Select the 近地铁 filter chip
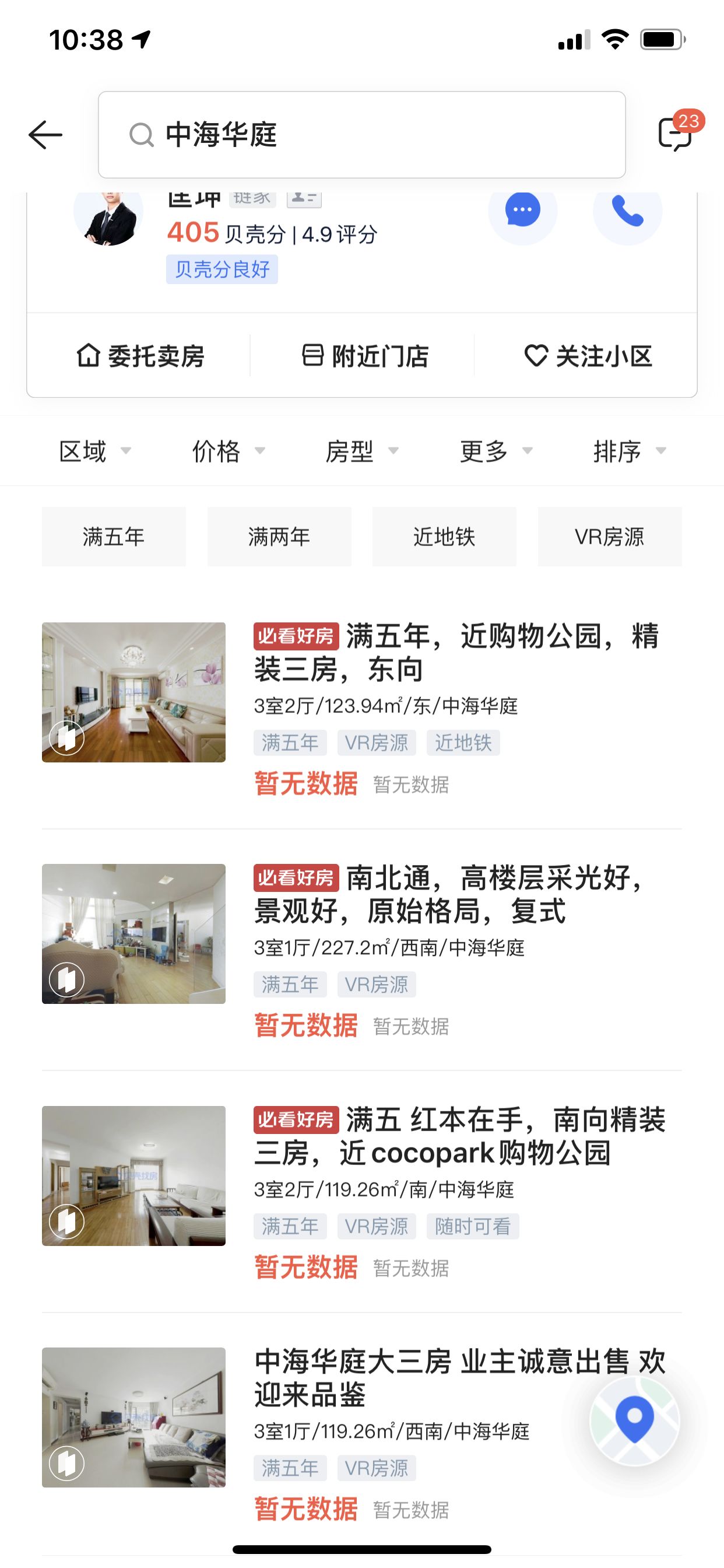This screenshot has height=1568, width=724. pos(445,537)
